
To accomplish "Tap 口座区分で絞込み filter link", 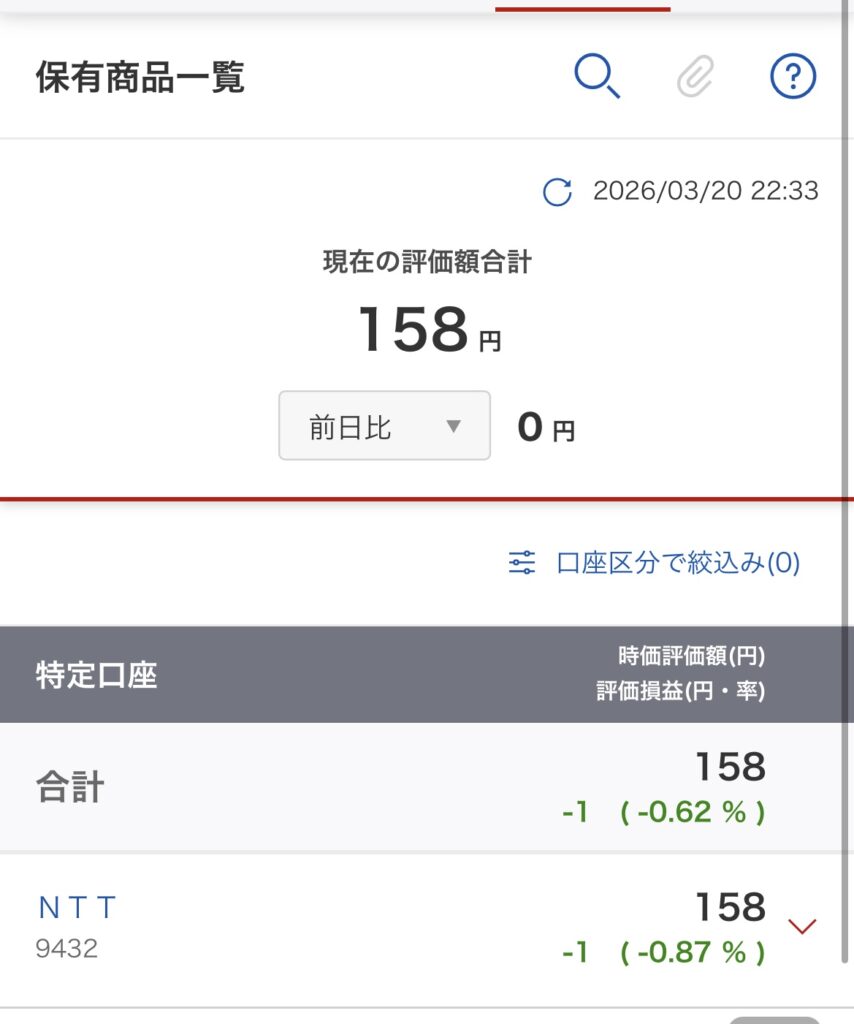I will point(655,563).
